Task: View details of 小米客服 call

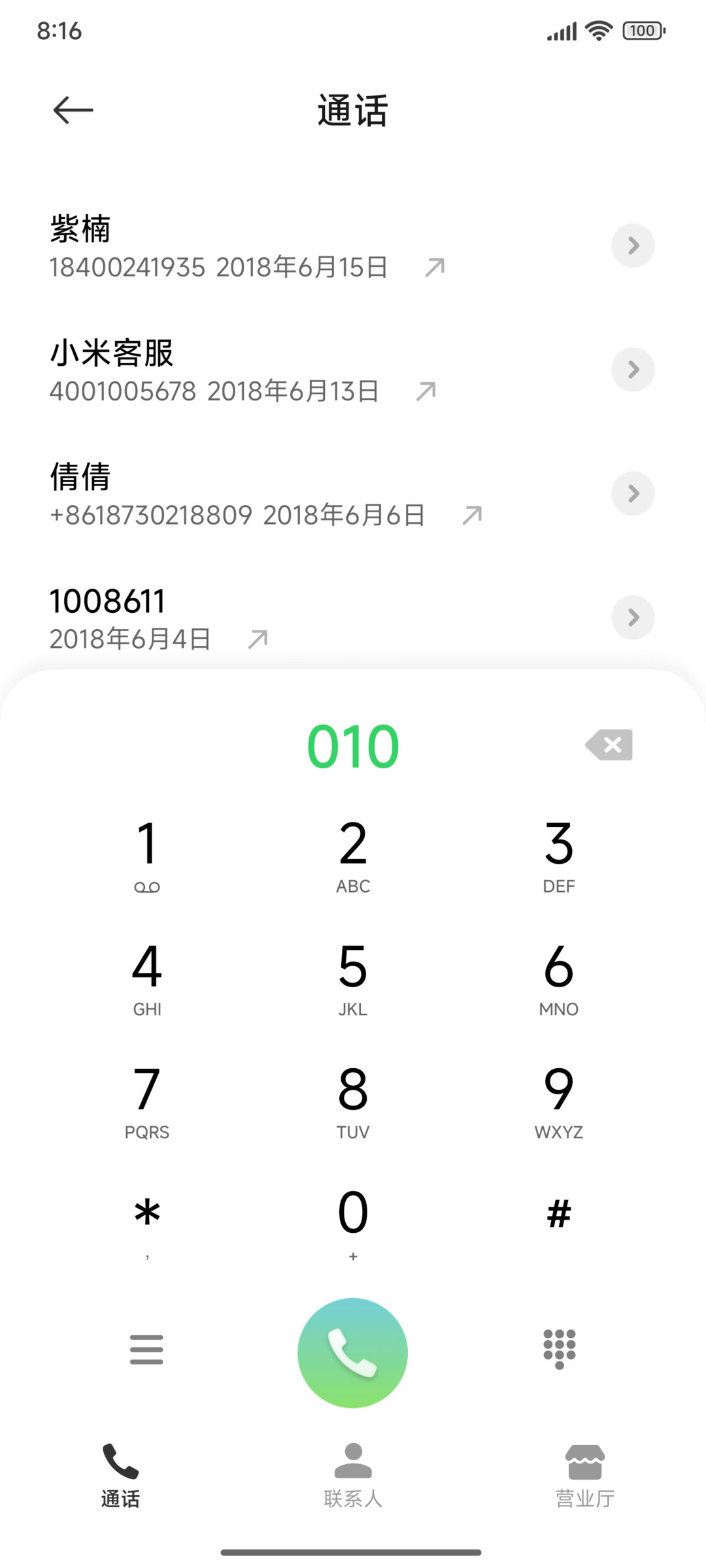Action: (633, 370)
